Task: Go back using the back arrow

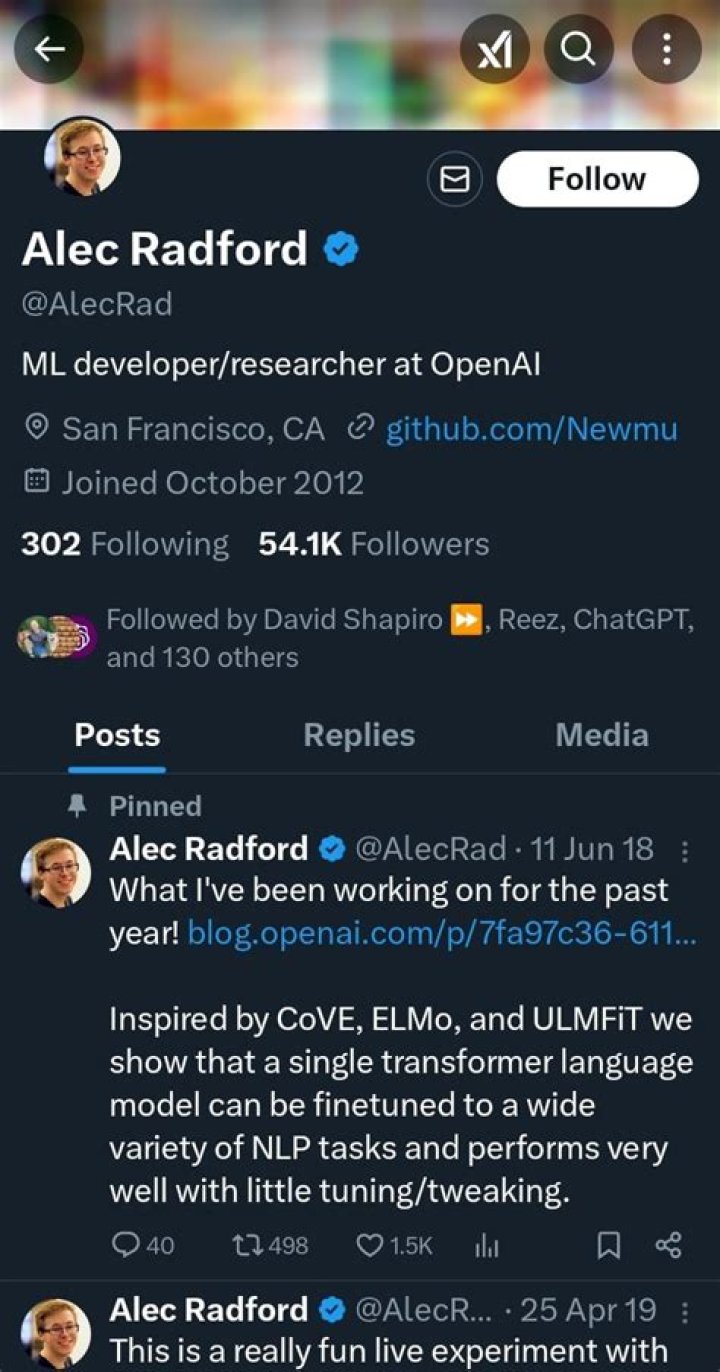Action: [48, 49]
